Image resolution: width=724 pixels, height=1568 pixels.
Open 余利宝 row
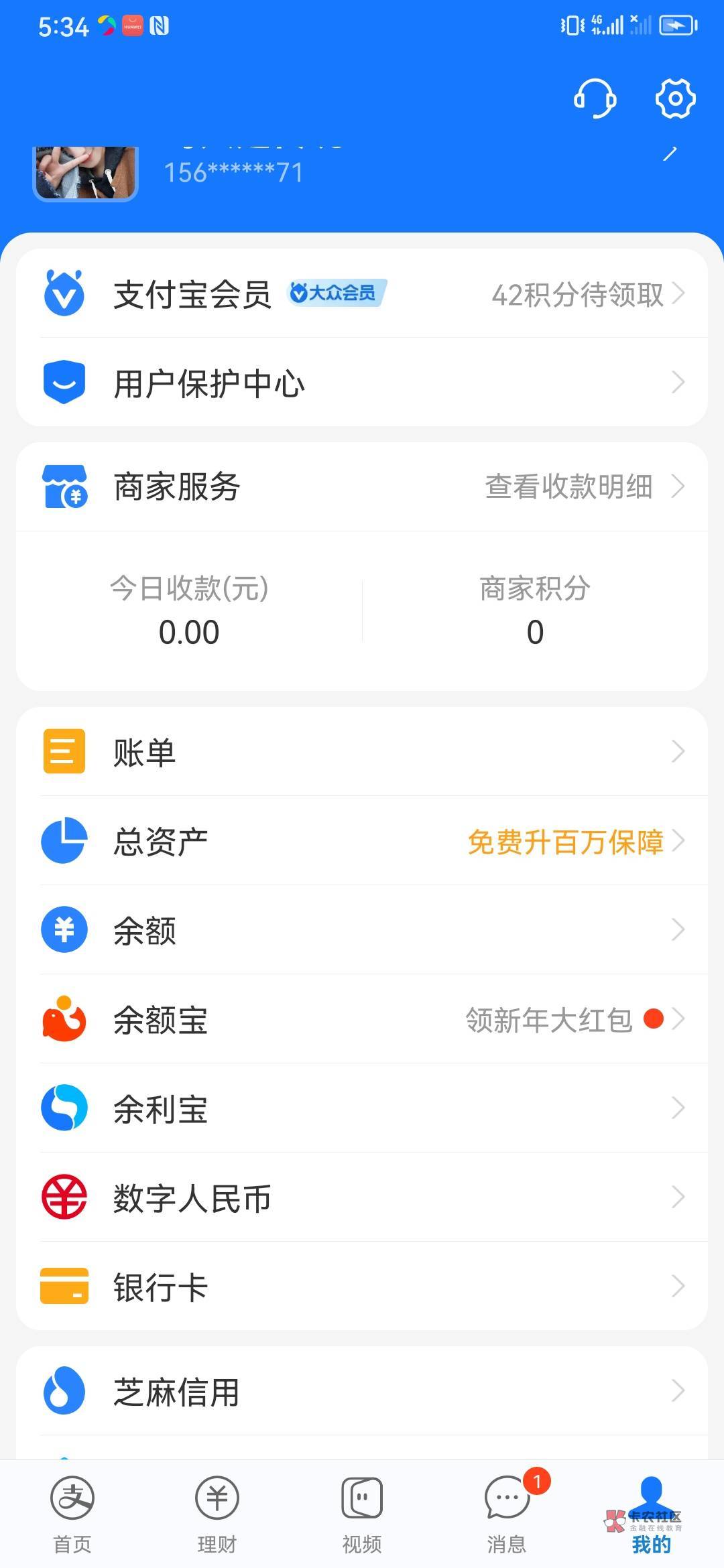click(362, 1108)
